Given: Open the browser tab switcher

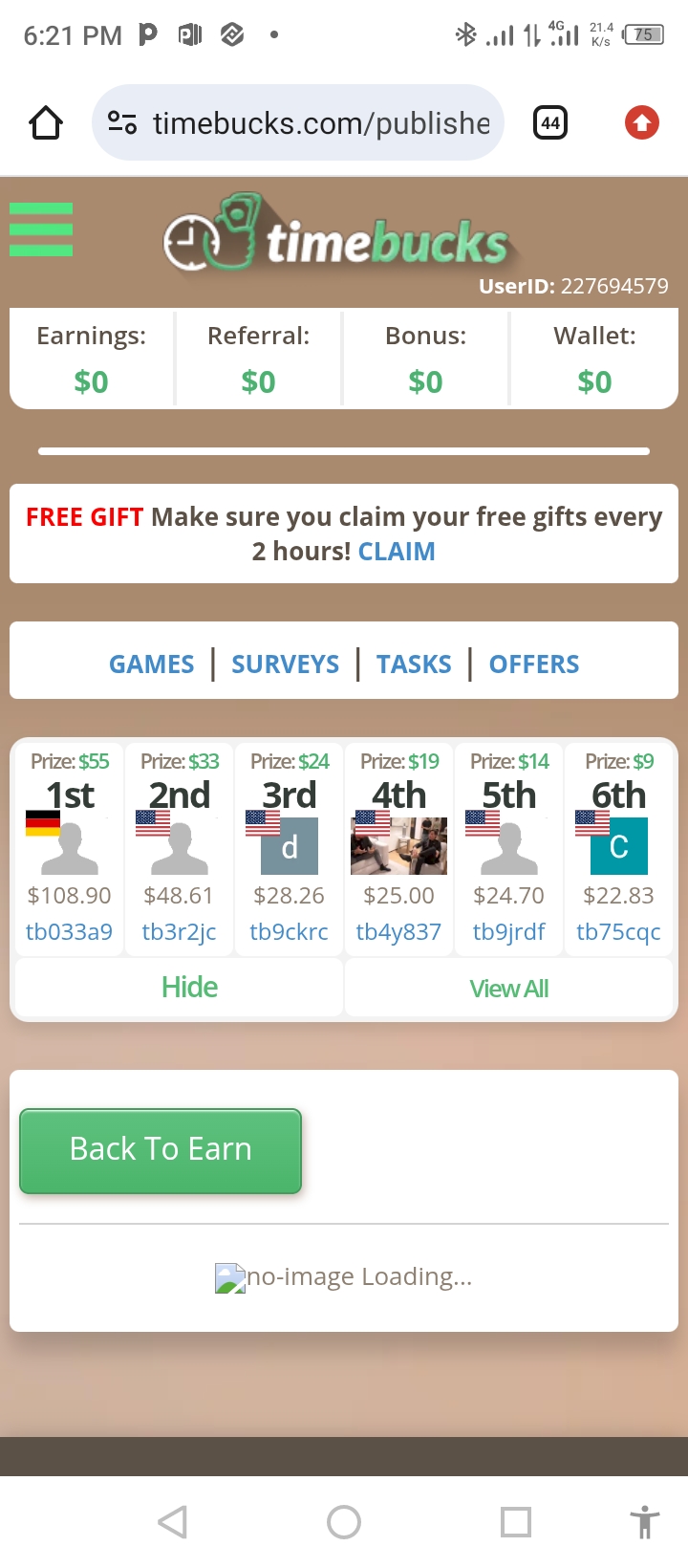Looking at the screenshot, I should (549, 123).
